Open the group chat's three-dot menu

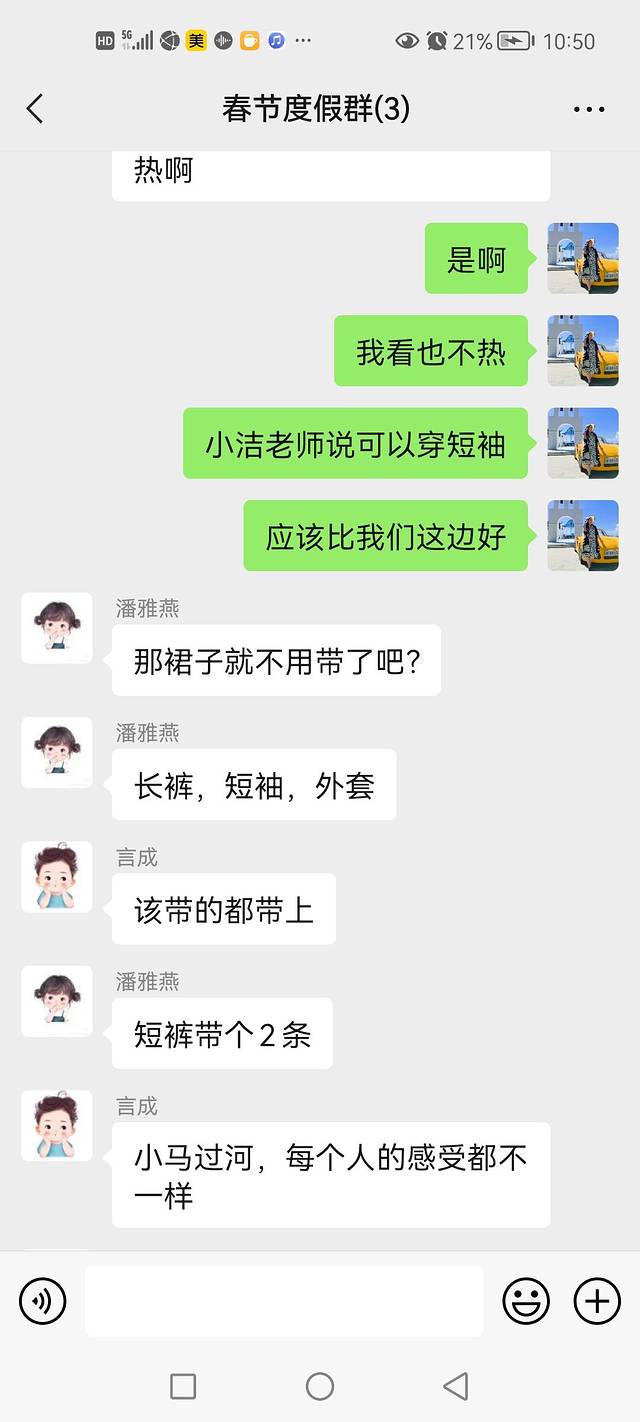pos(589,109)
